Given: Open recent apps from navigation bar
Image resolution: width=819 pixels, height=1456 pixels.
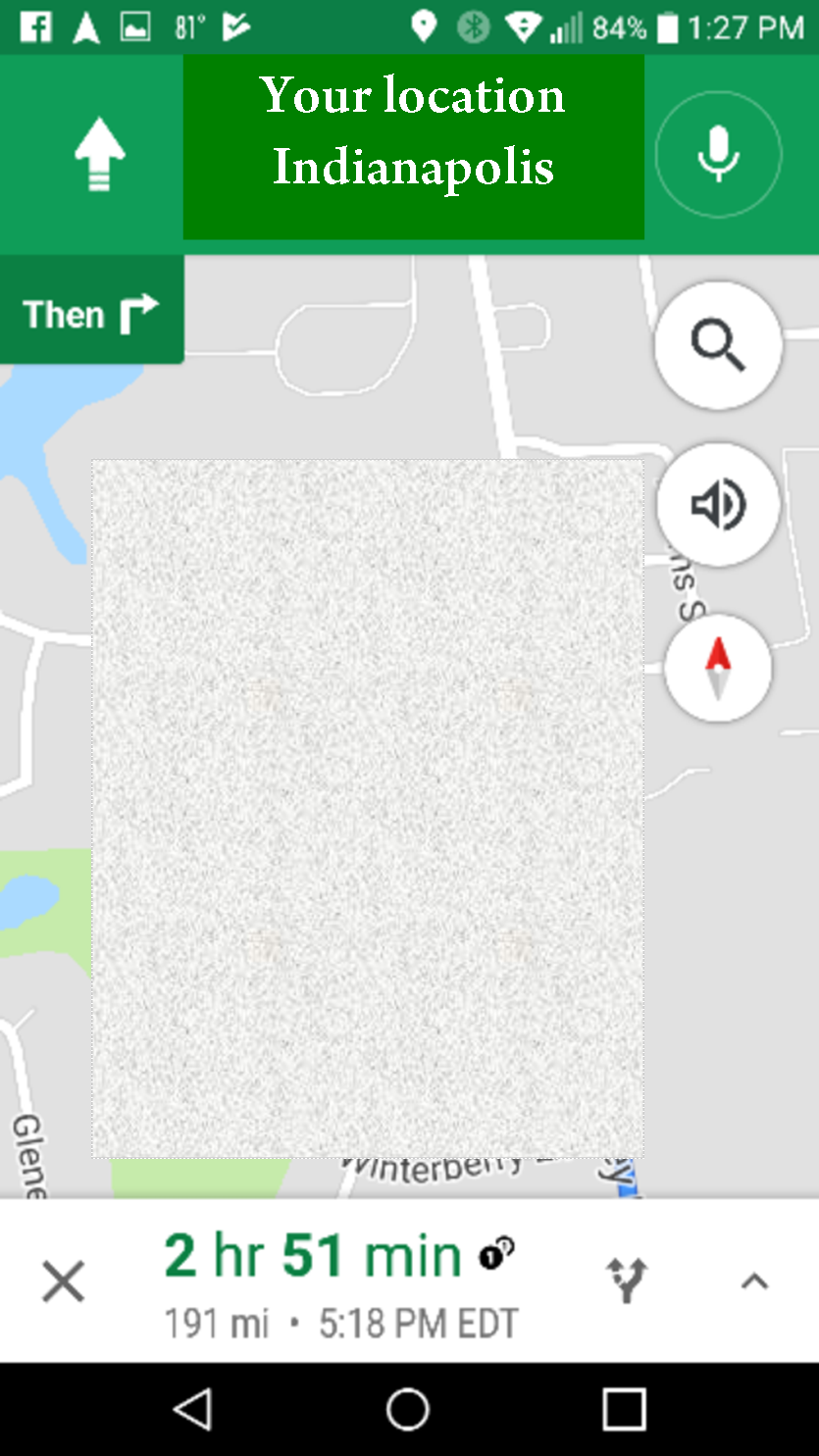Looking at the screenshot, I should coord(624,1410).
